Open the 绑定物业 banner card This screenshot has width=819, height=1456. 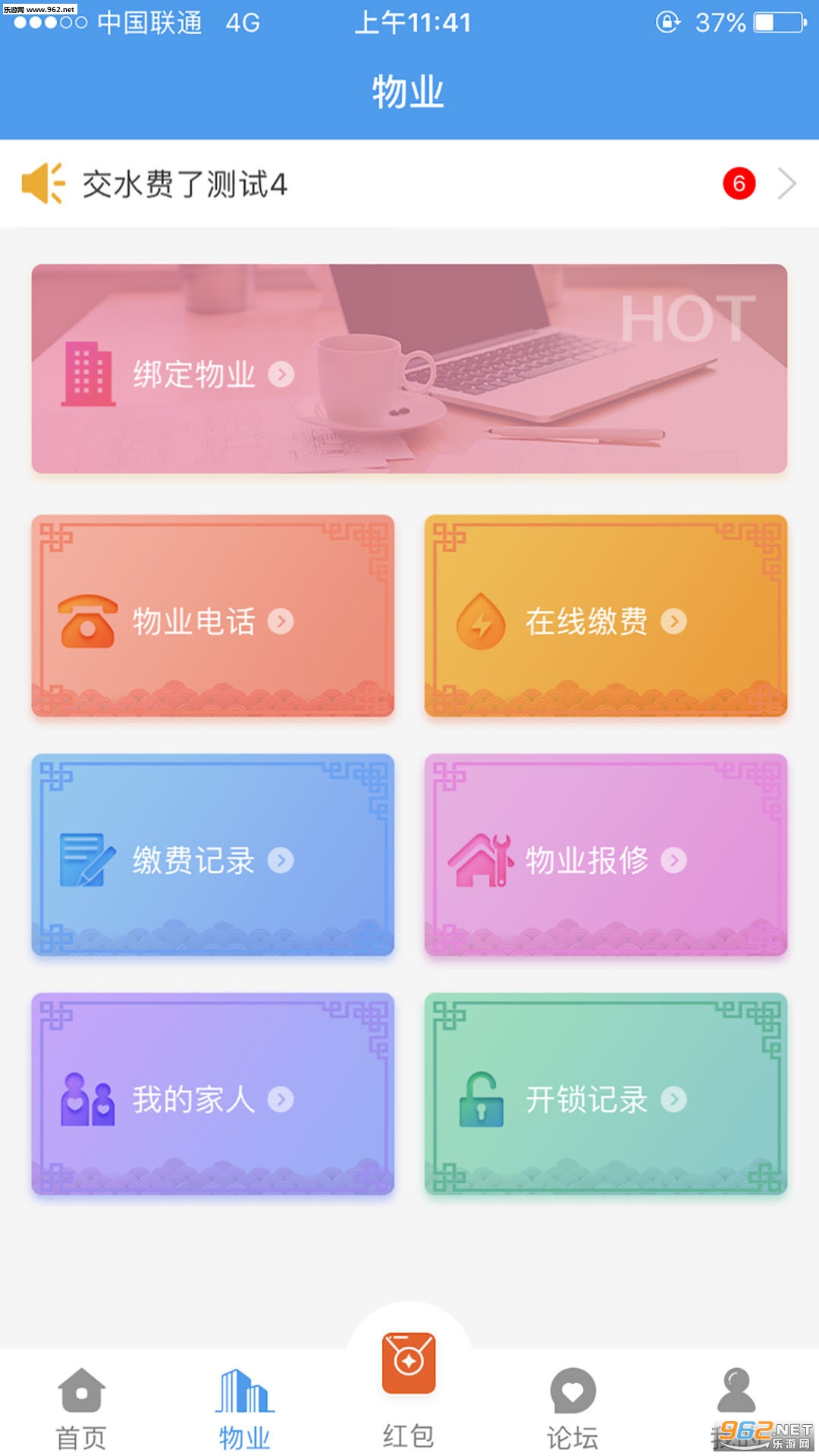[409, 369]
